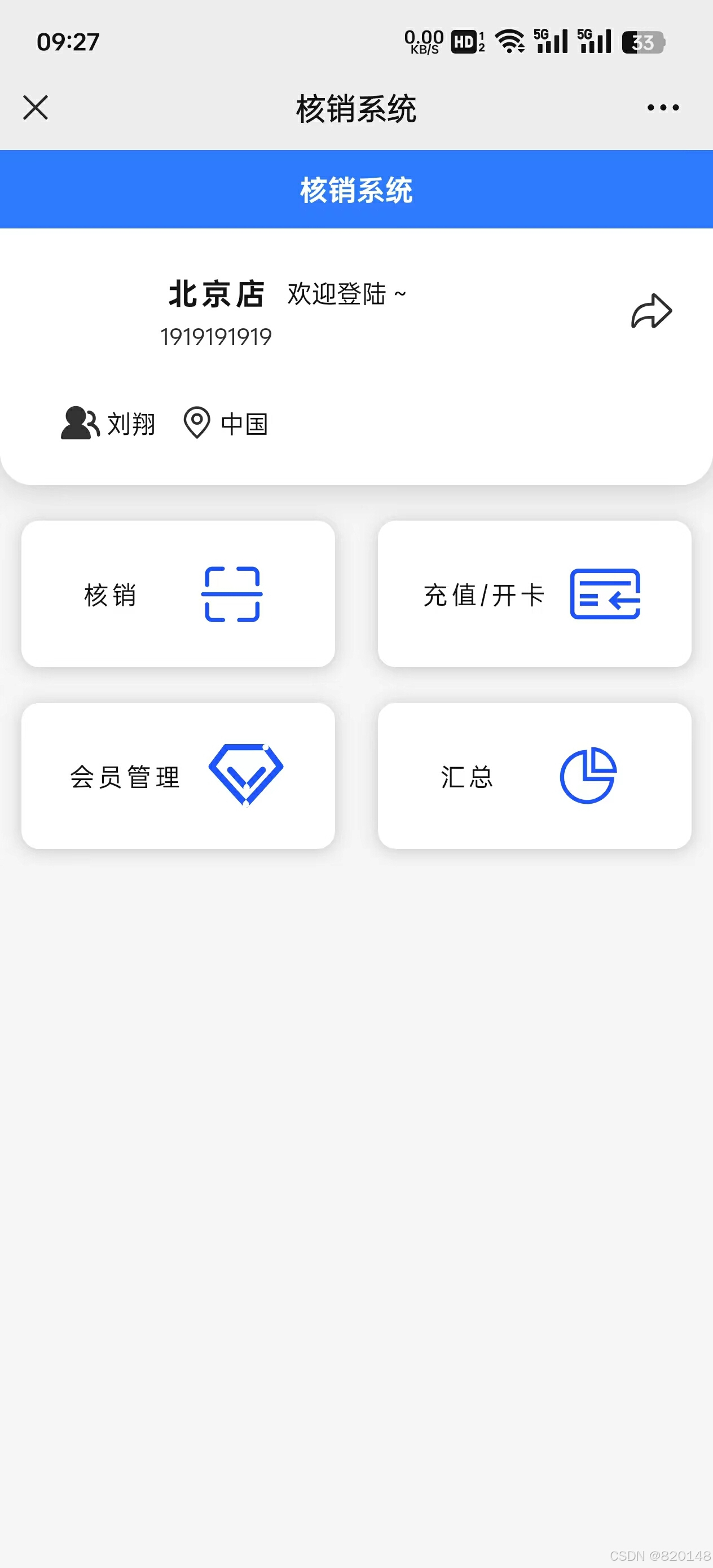Open the 汇总 summary card

[x=534, y=776]
